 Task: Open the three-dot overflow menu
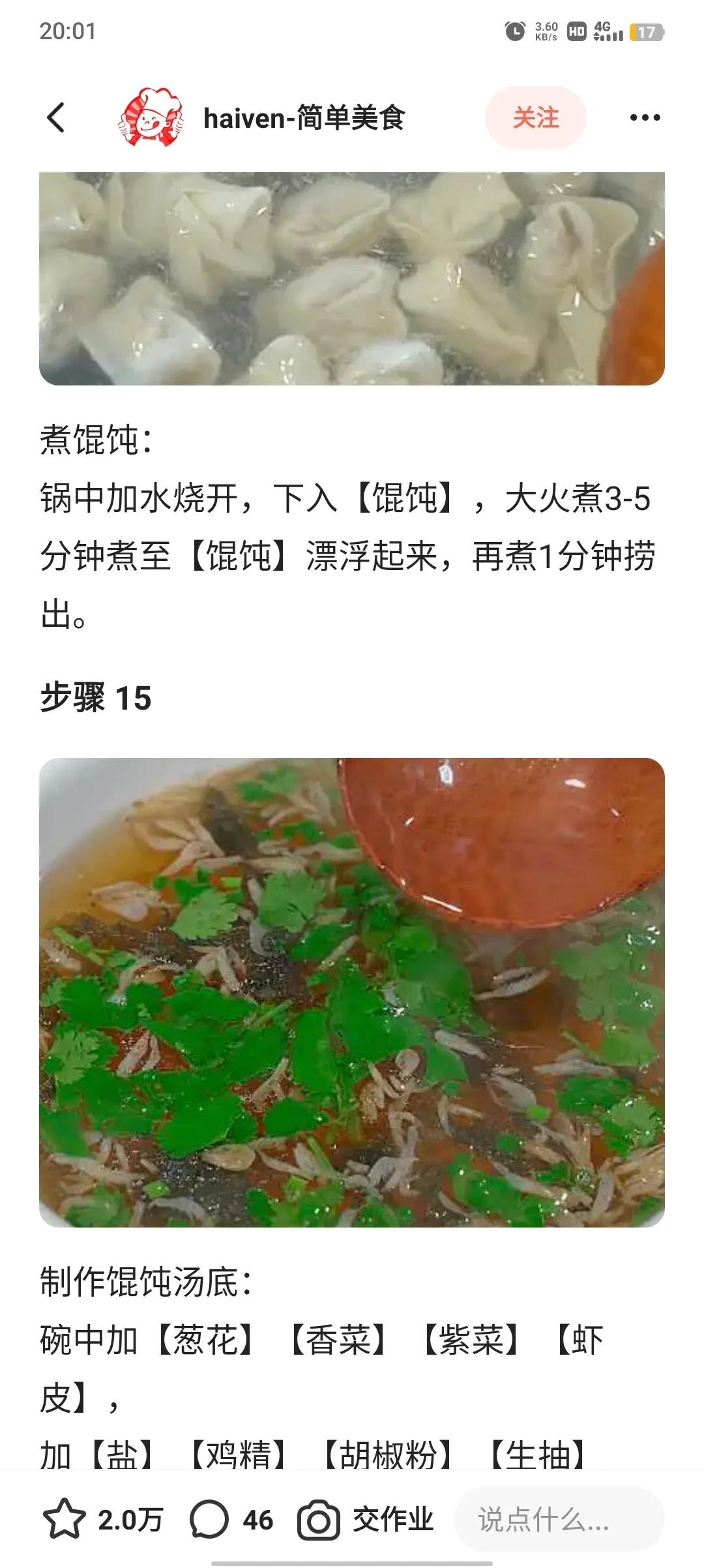pos(645,118)
